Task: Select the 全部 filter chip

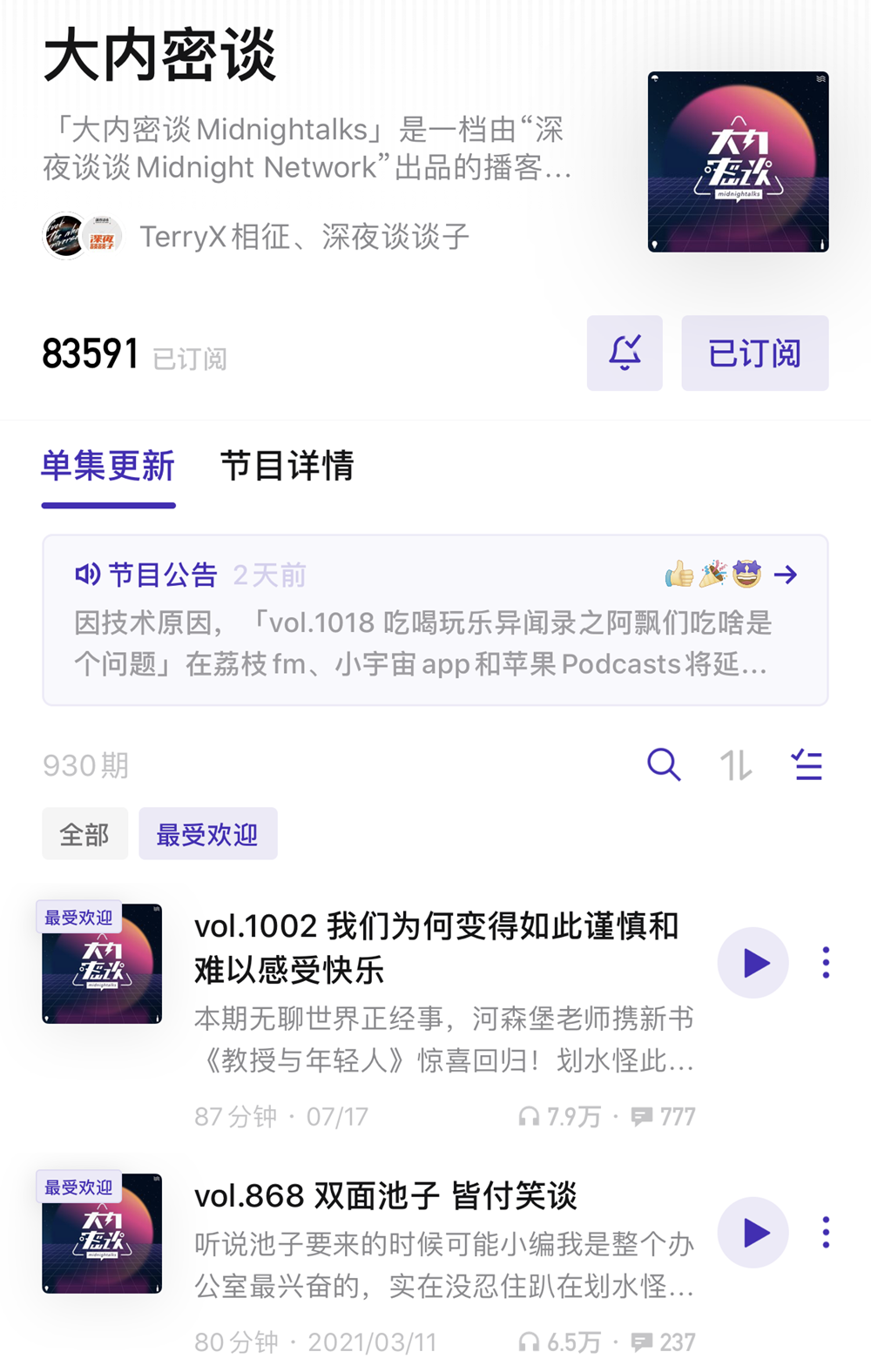Action: click(x=84, y=834)
